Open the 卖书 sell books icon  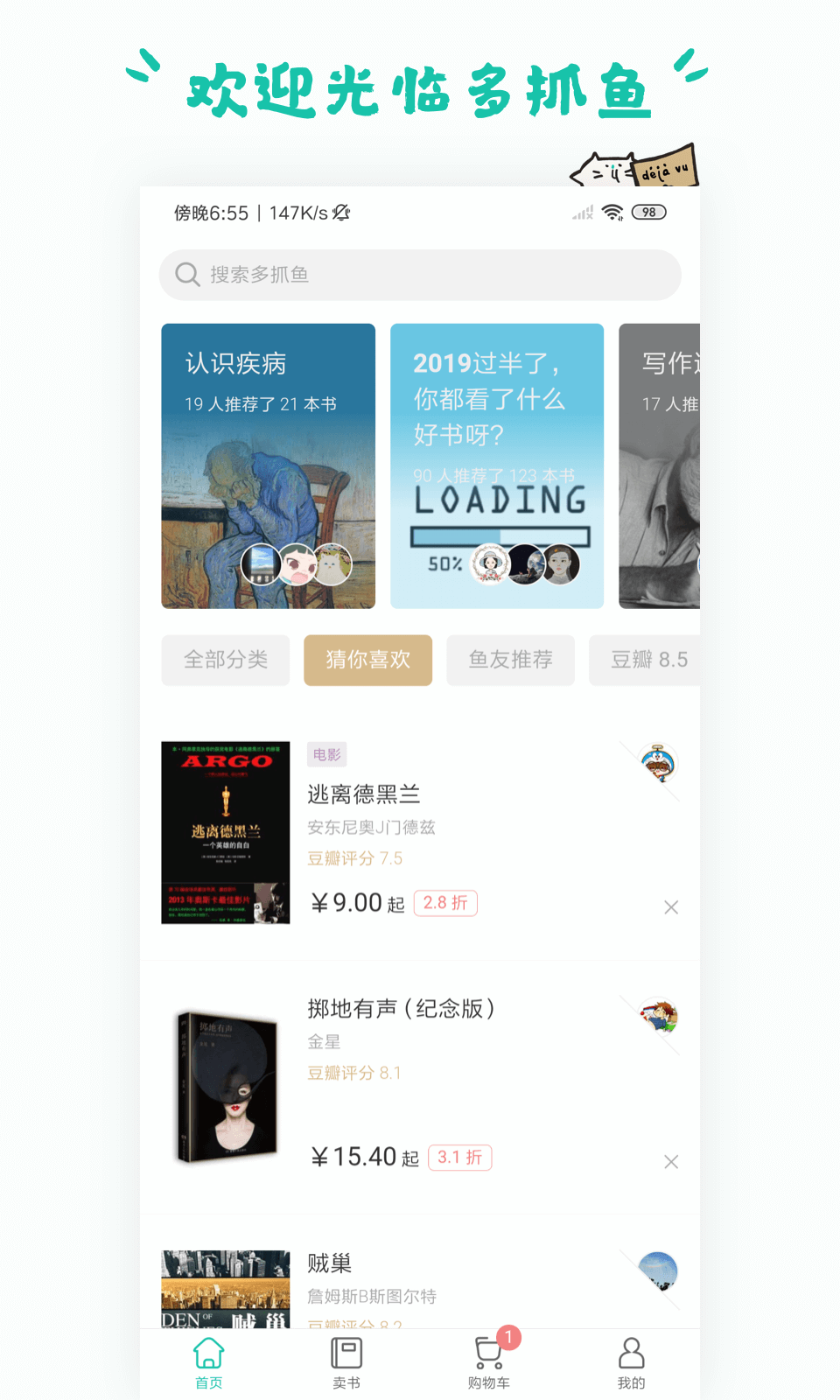point(346,1356)
